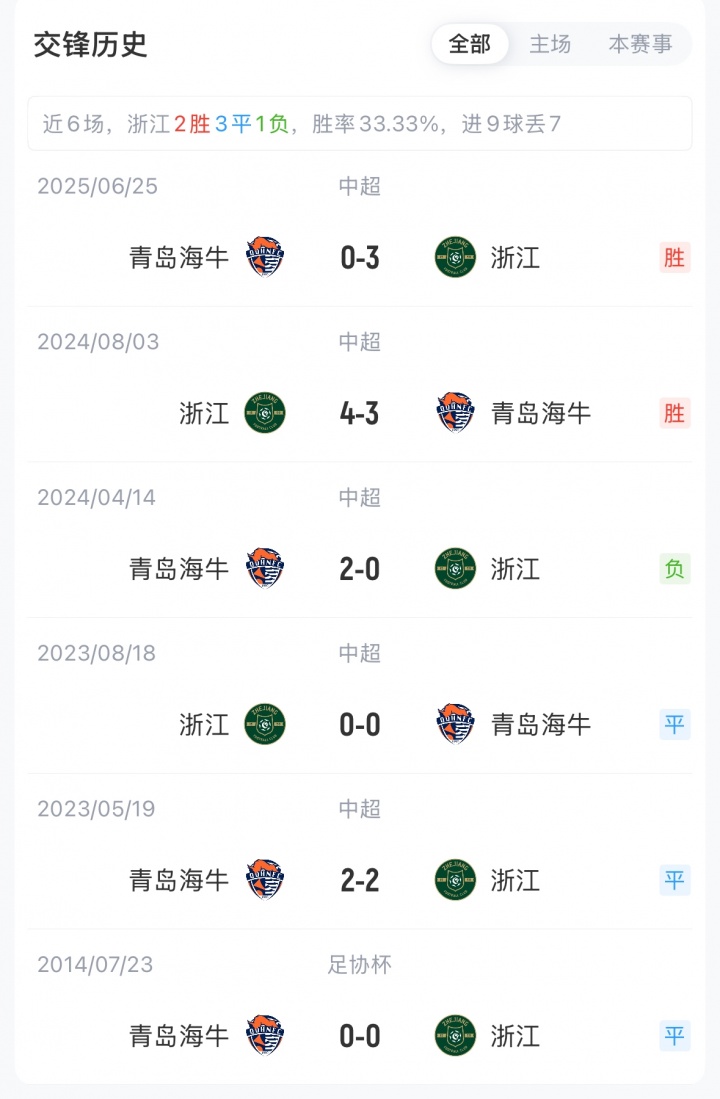Open the Zhejiang crest next to the 4-3 score
This screenshot has width=720, height=1099.
[265, 413]
